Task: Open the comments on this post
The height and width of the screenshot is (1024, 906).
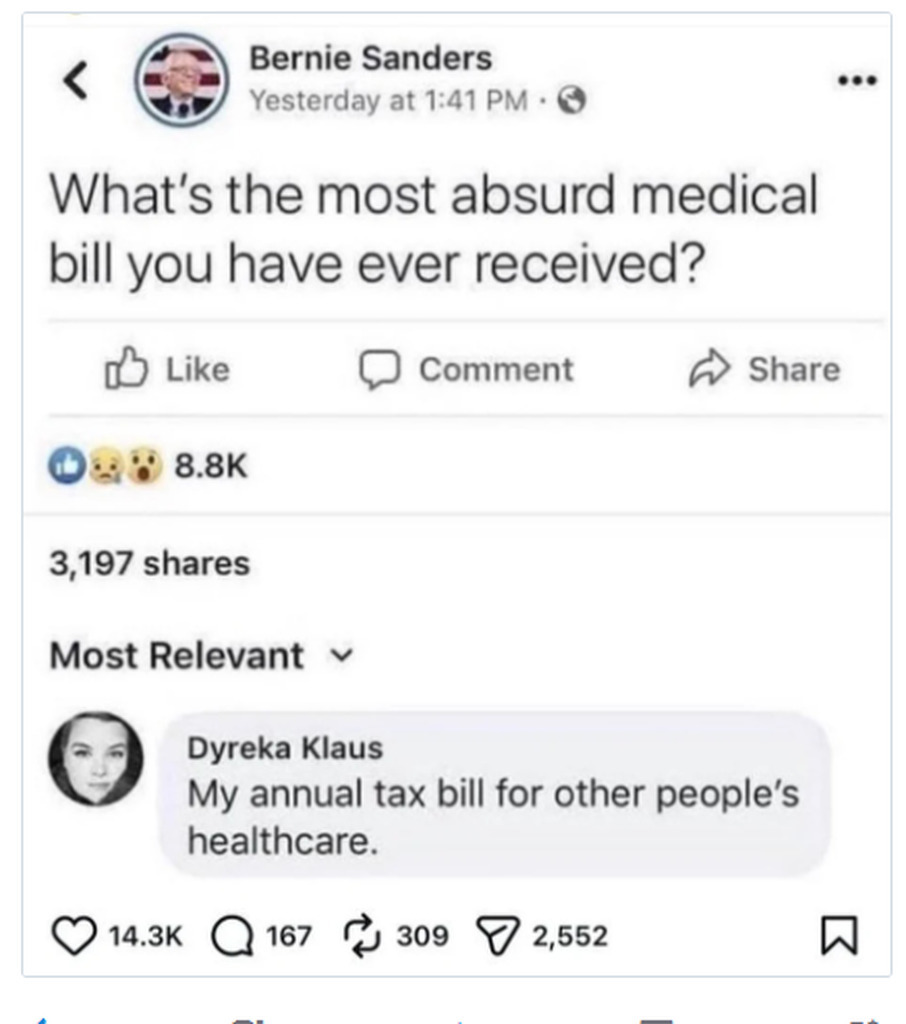Action: tap(232, 936)
